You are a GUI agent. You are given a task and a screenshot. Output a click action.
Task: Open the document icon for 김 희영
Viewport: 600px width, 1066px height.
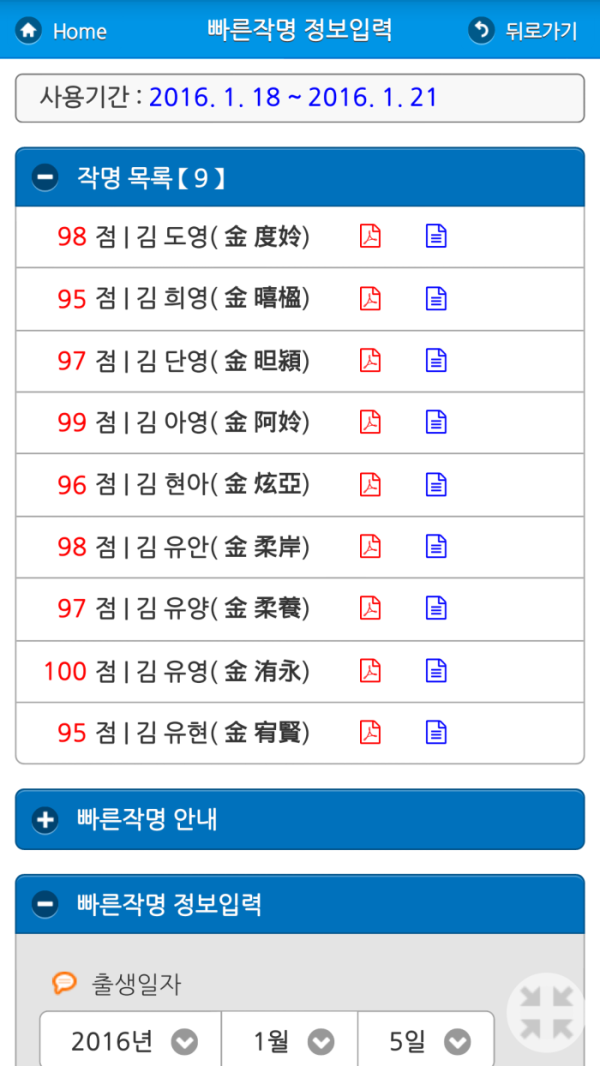pyautogui.click(x=436, y=298)
